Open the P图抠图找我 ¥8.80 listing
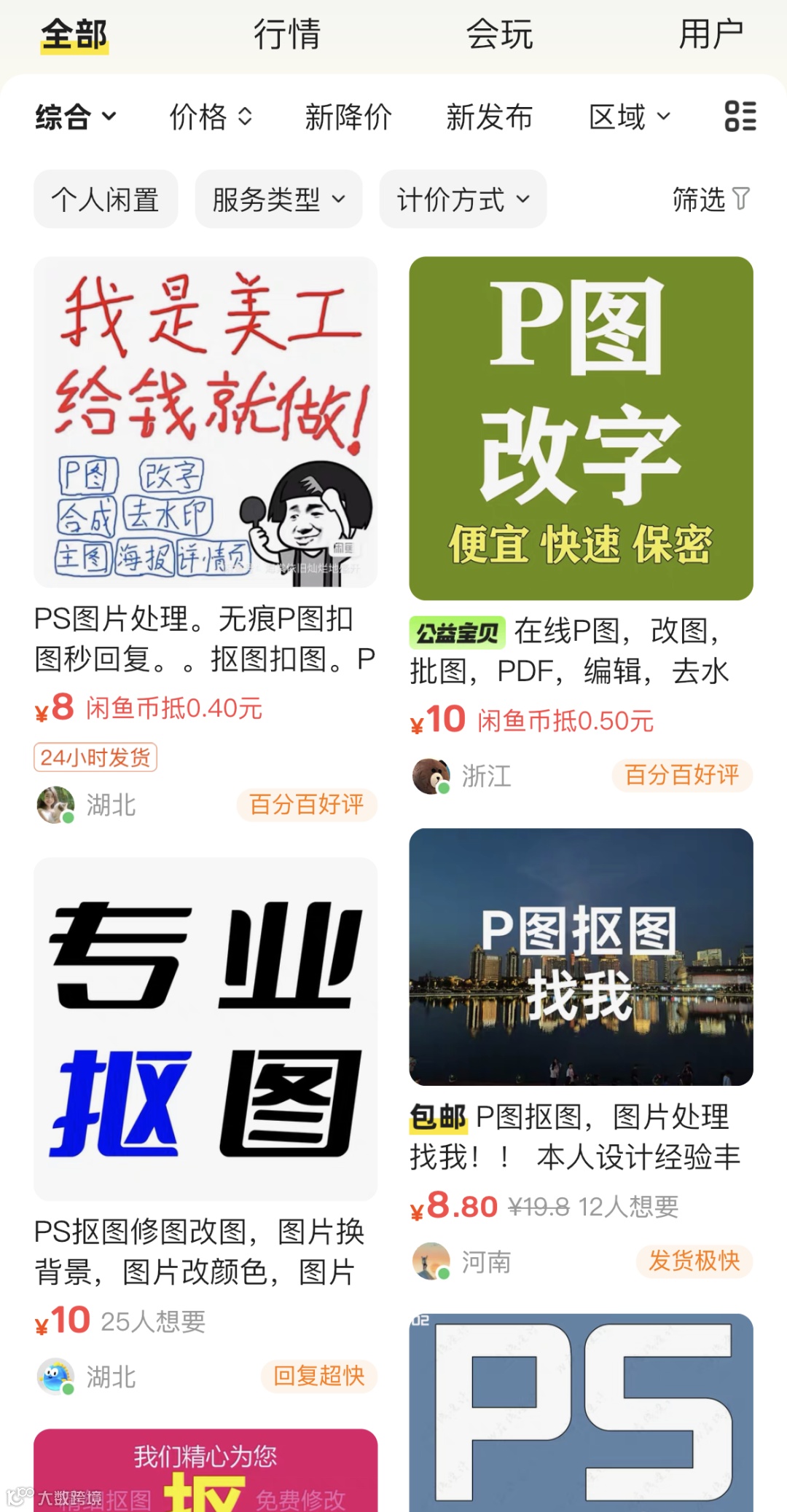Image resolution: width=787 pixels, height=1512 pixels. tap(581, 956)
